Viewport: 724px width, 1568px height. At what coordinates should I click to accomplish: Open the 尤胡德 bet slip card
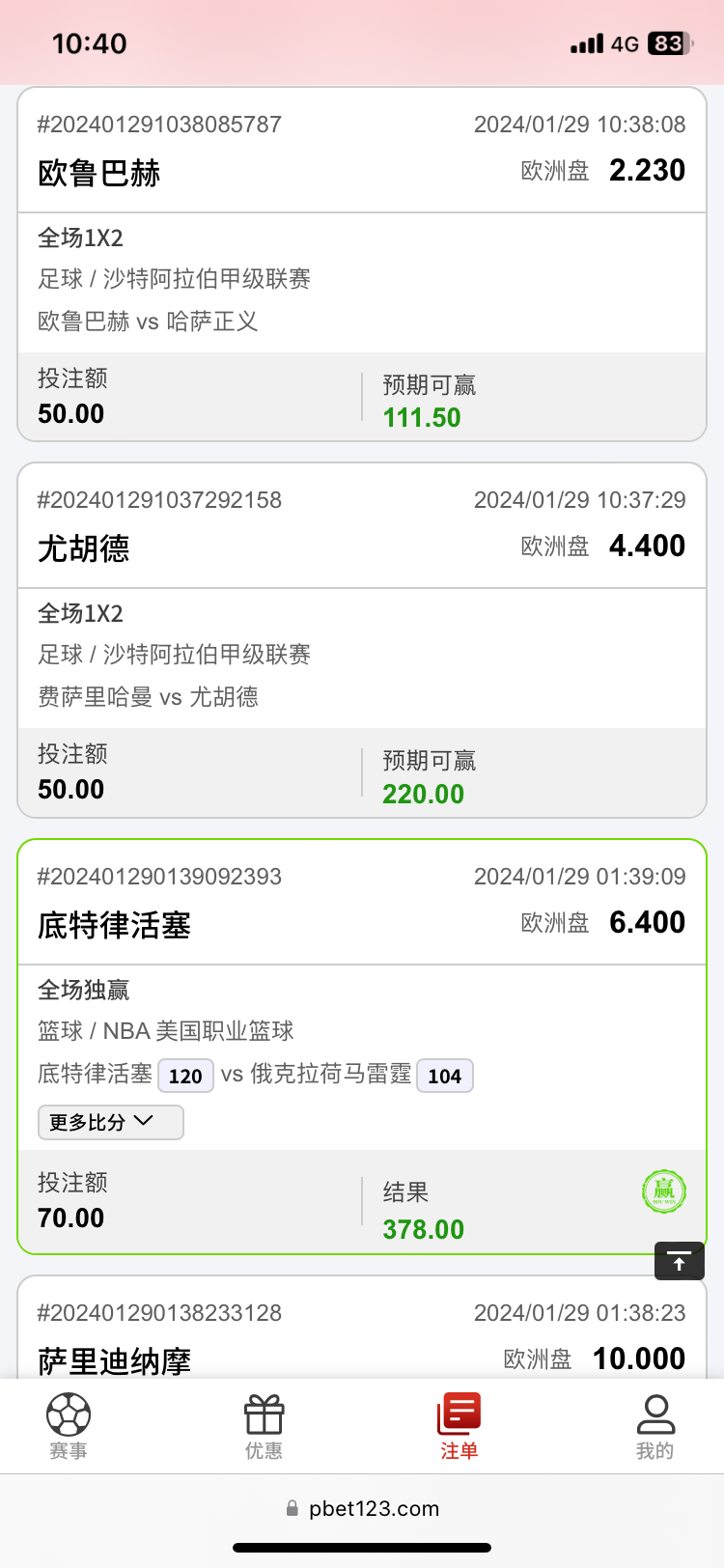point(362,640)
